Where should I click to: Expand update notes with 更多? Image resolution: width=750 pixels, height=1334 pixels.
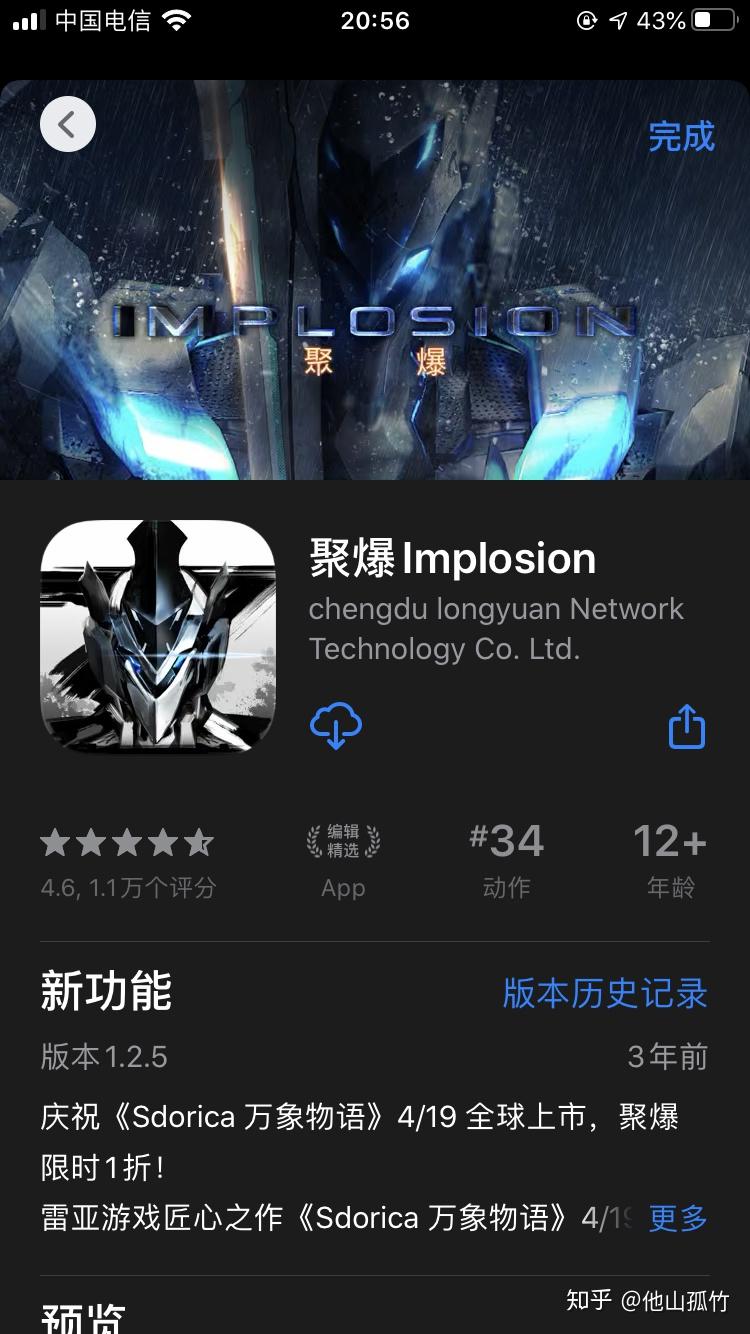678,1217
